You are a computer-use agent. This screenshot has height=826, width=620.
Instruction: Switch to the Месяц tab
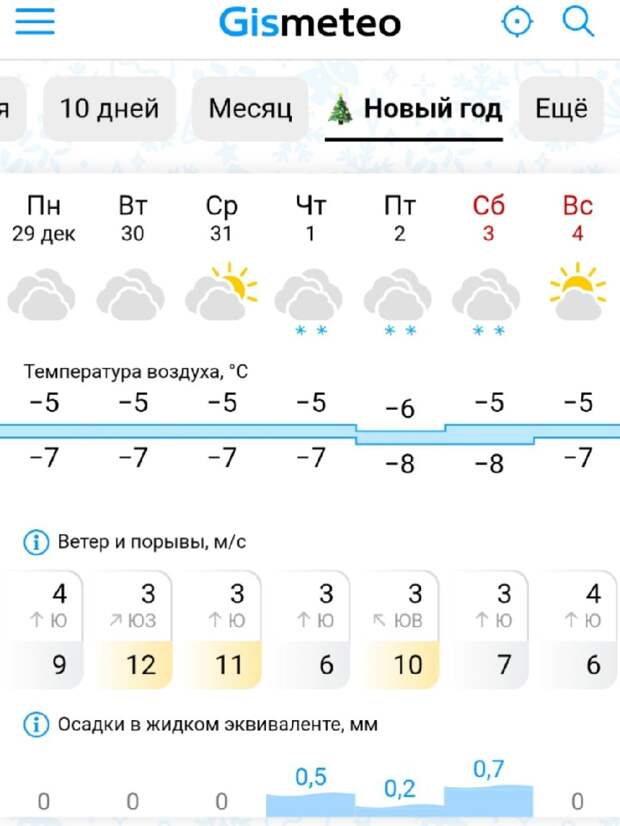coord(250,109)
